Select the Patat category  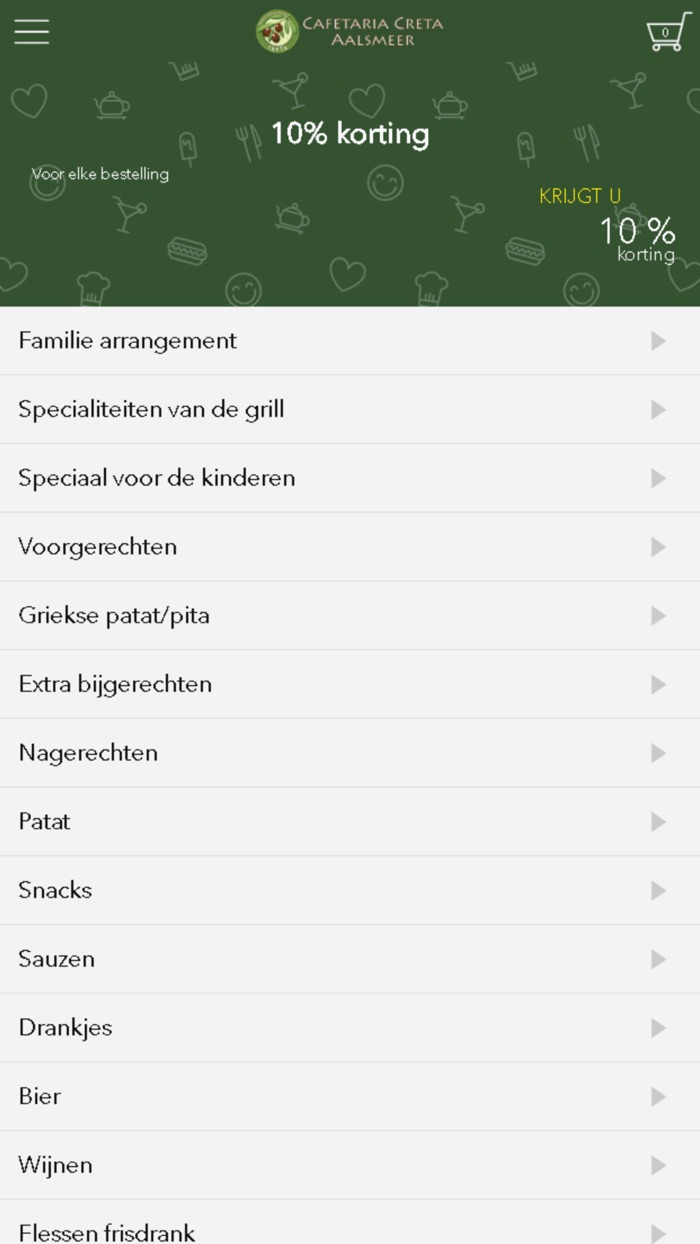pyautogui.click(x=350, y=822)
